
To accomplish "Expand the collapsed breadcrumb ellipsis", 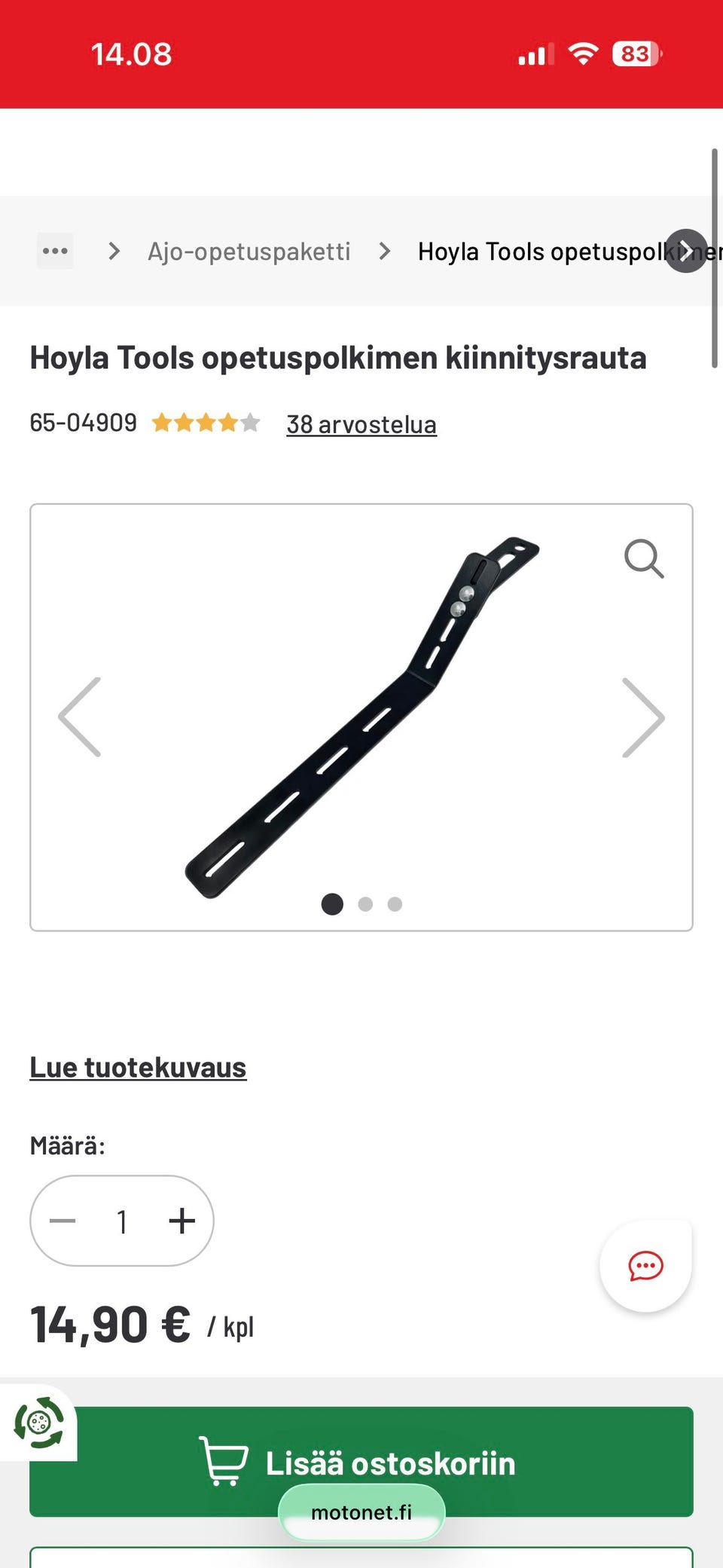I will coord(55,251).
